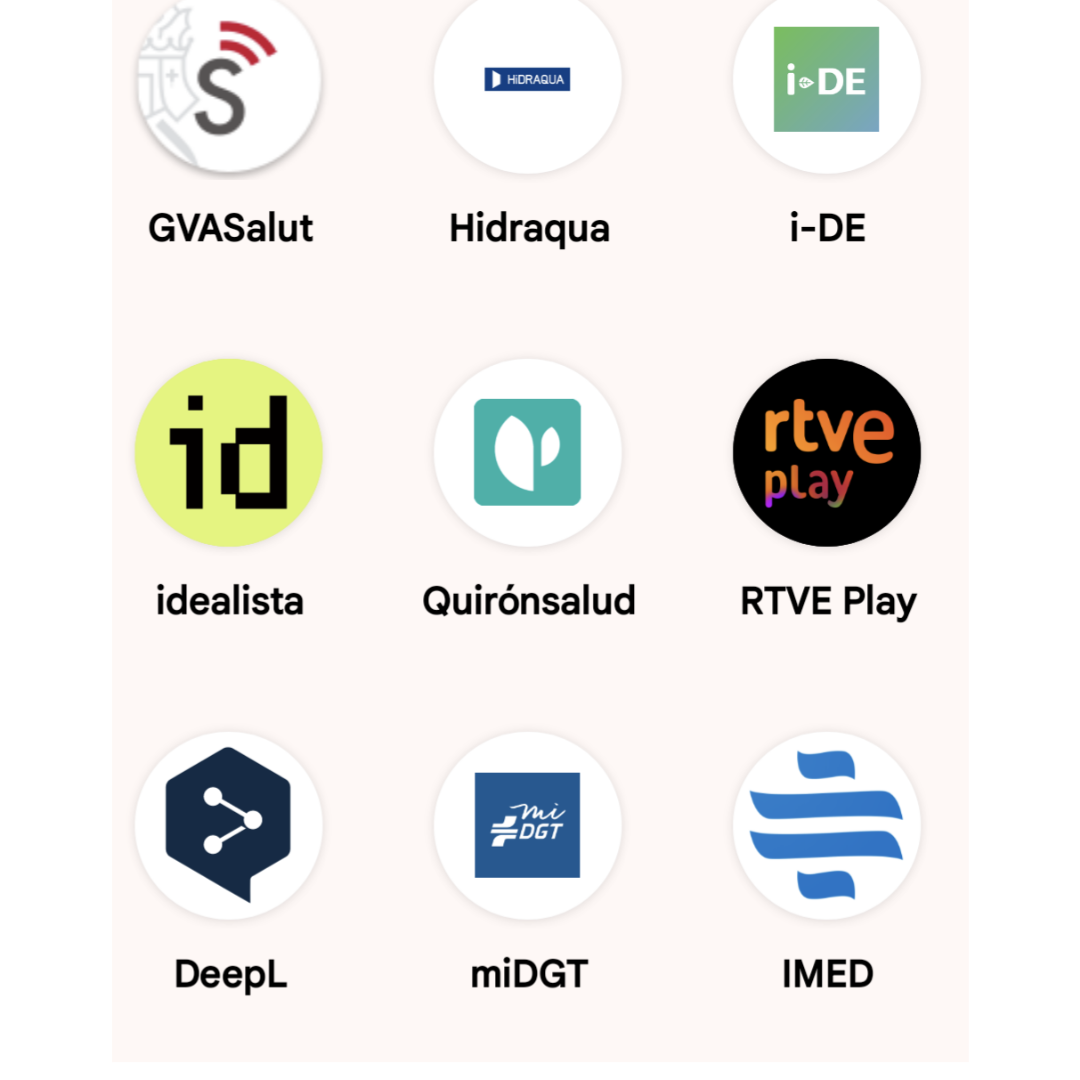This screenshot has width=1080, height=1080.
Task: Launch the Hidraqua app
Action: point(528,80)
